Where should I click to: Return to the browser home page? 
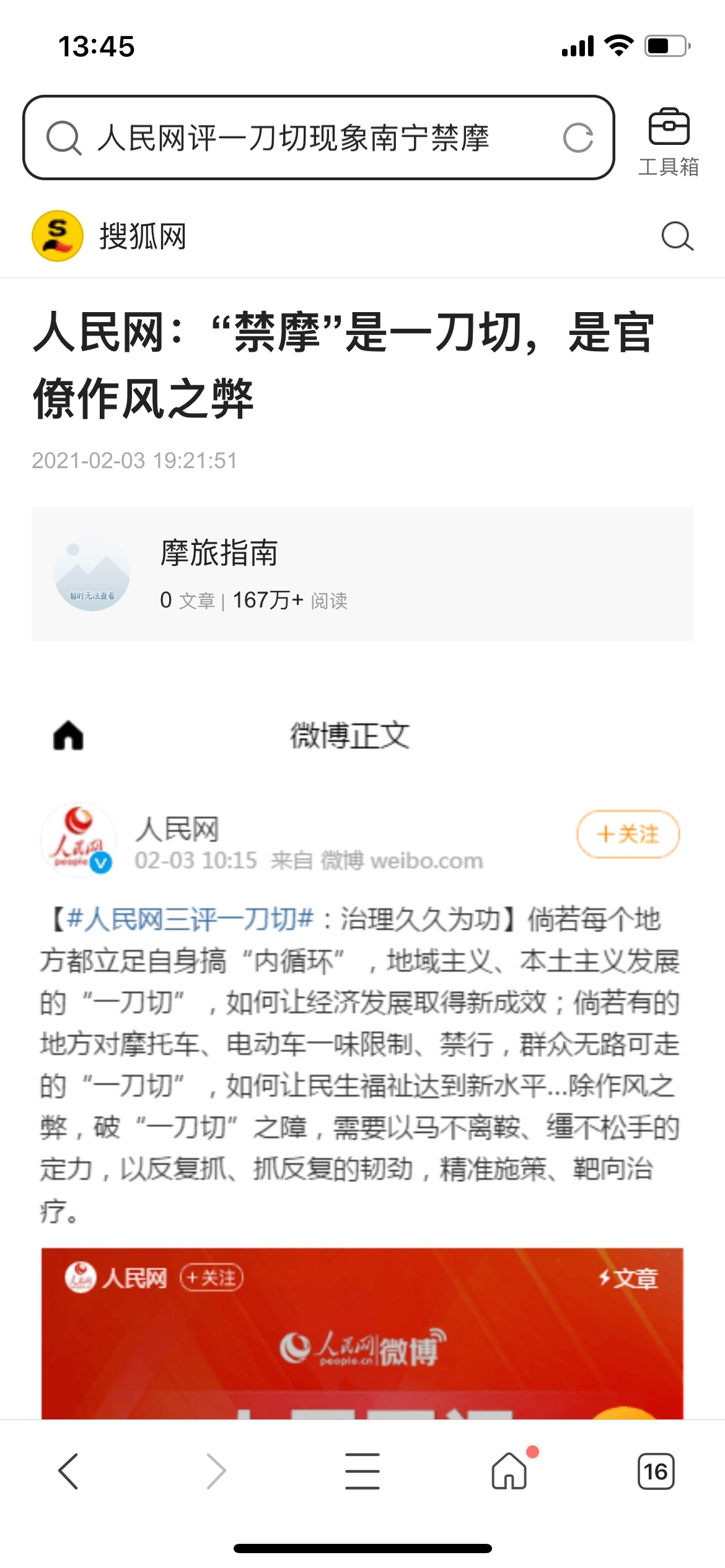509,1471
